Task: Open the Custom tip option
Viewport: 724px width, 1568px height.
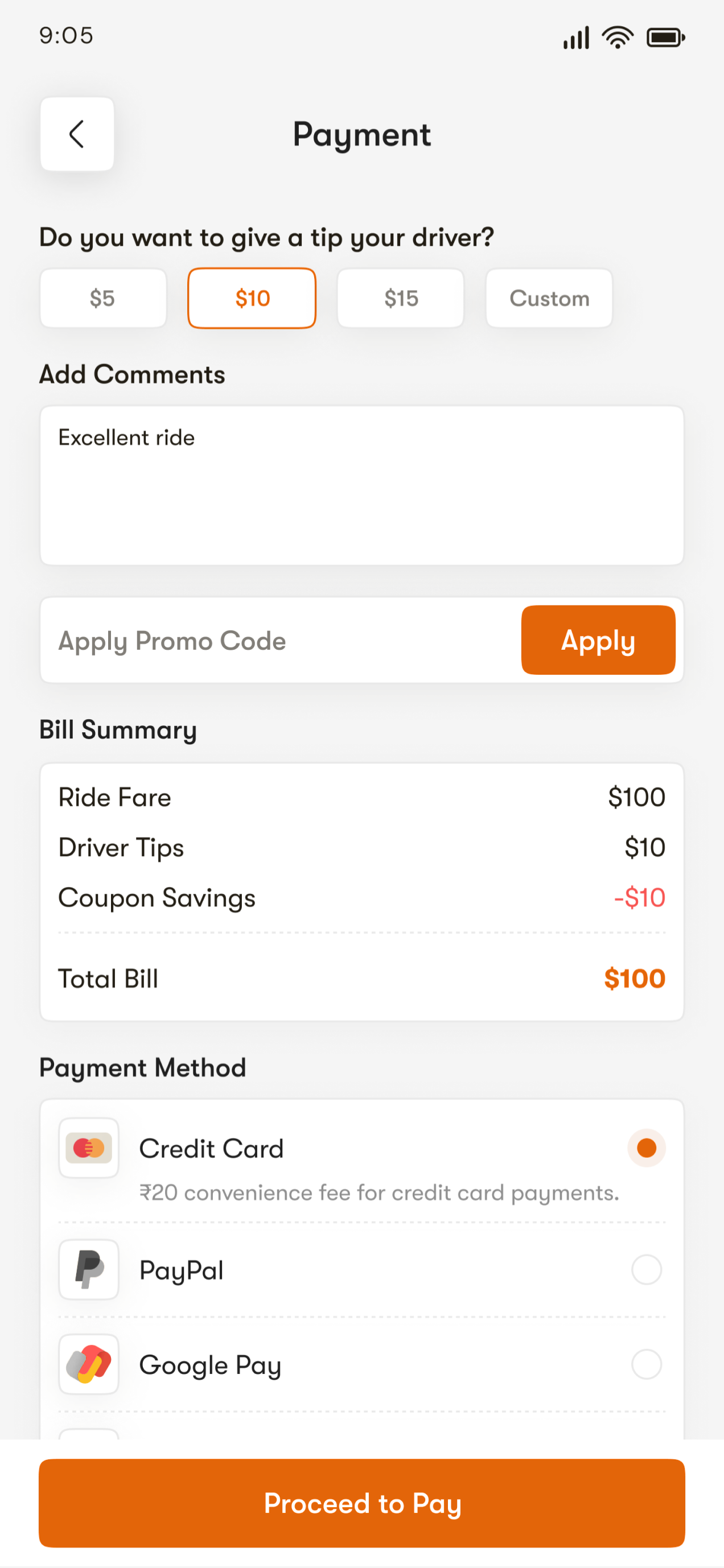Action: pyautogui.click(x=549, y=298)
